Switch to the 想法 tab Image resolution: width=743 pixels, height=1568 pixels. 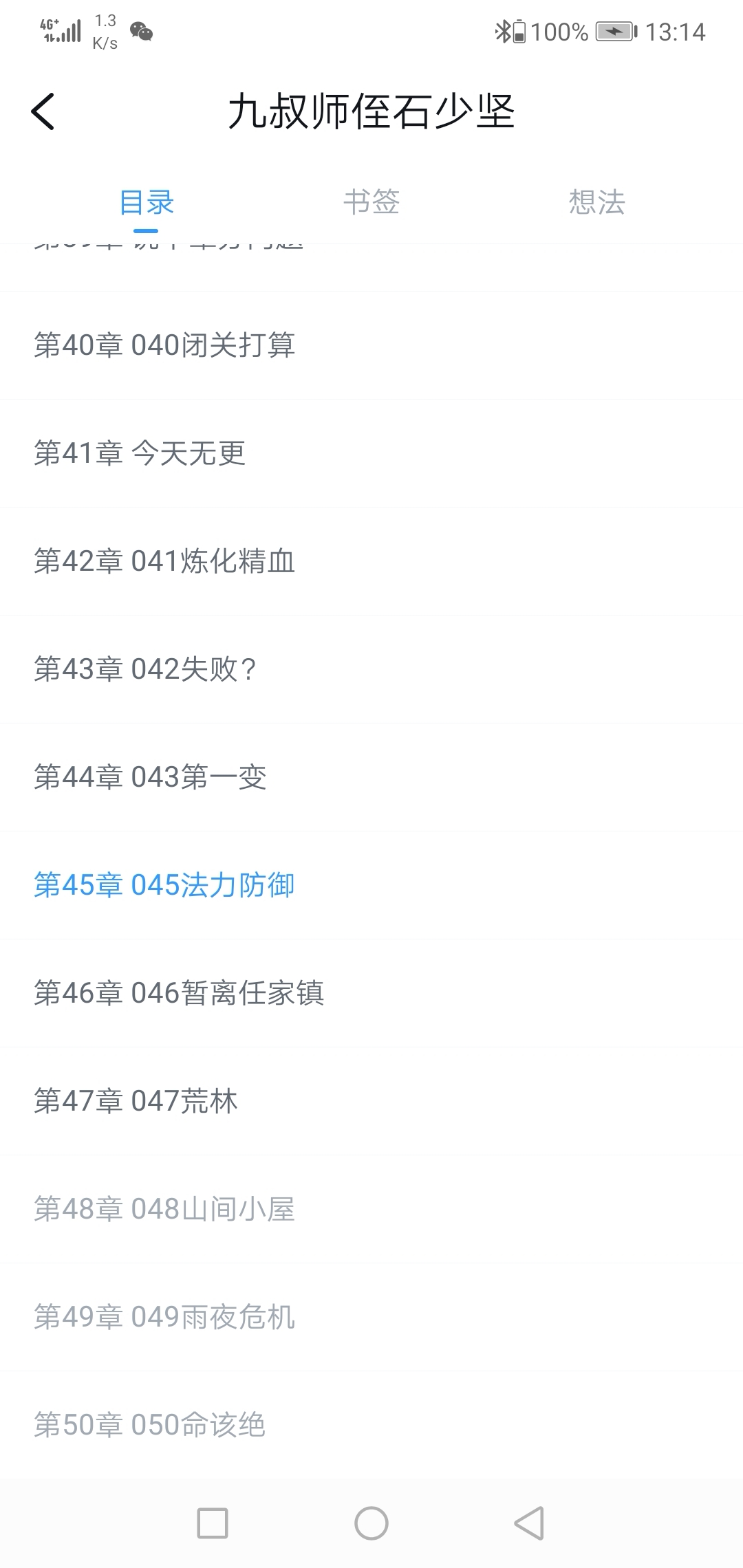(x=596, y=202)
